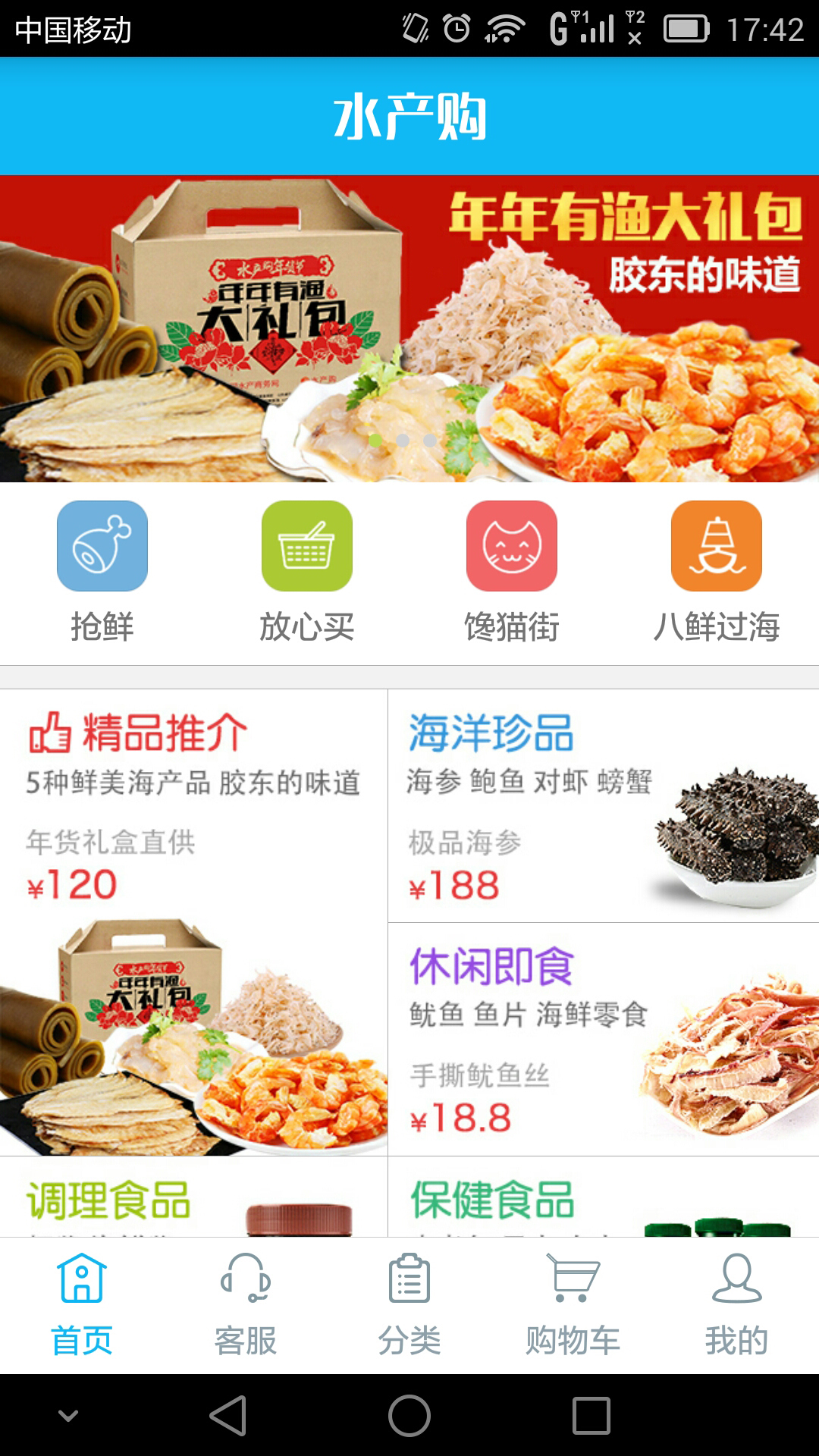Viewport: 819px width, 1456px height.
Task: Switch to the 分类 categories tab
Action: click(409, 1304)
